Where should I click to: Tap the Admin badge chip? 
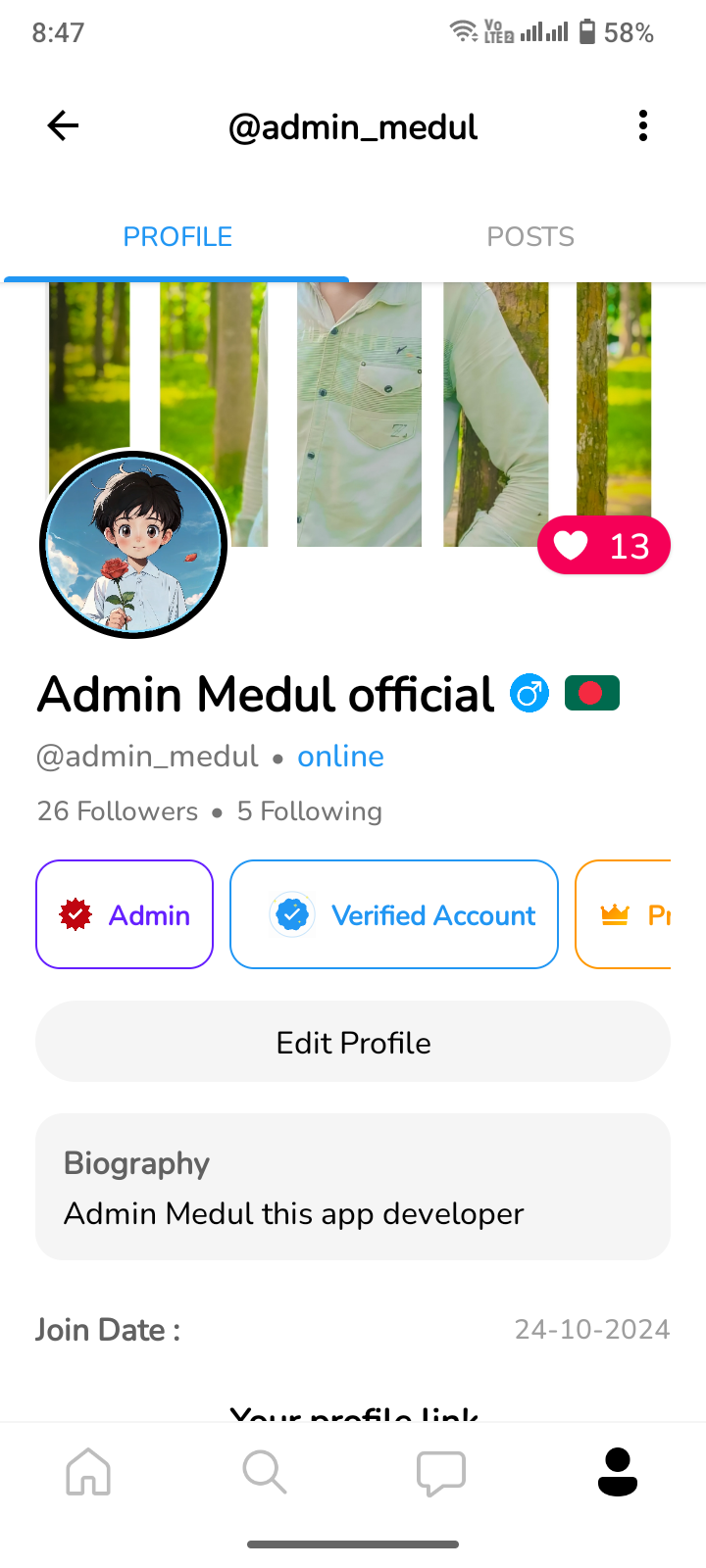(x=125, y=914)
